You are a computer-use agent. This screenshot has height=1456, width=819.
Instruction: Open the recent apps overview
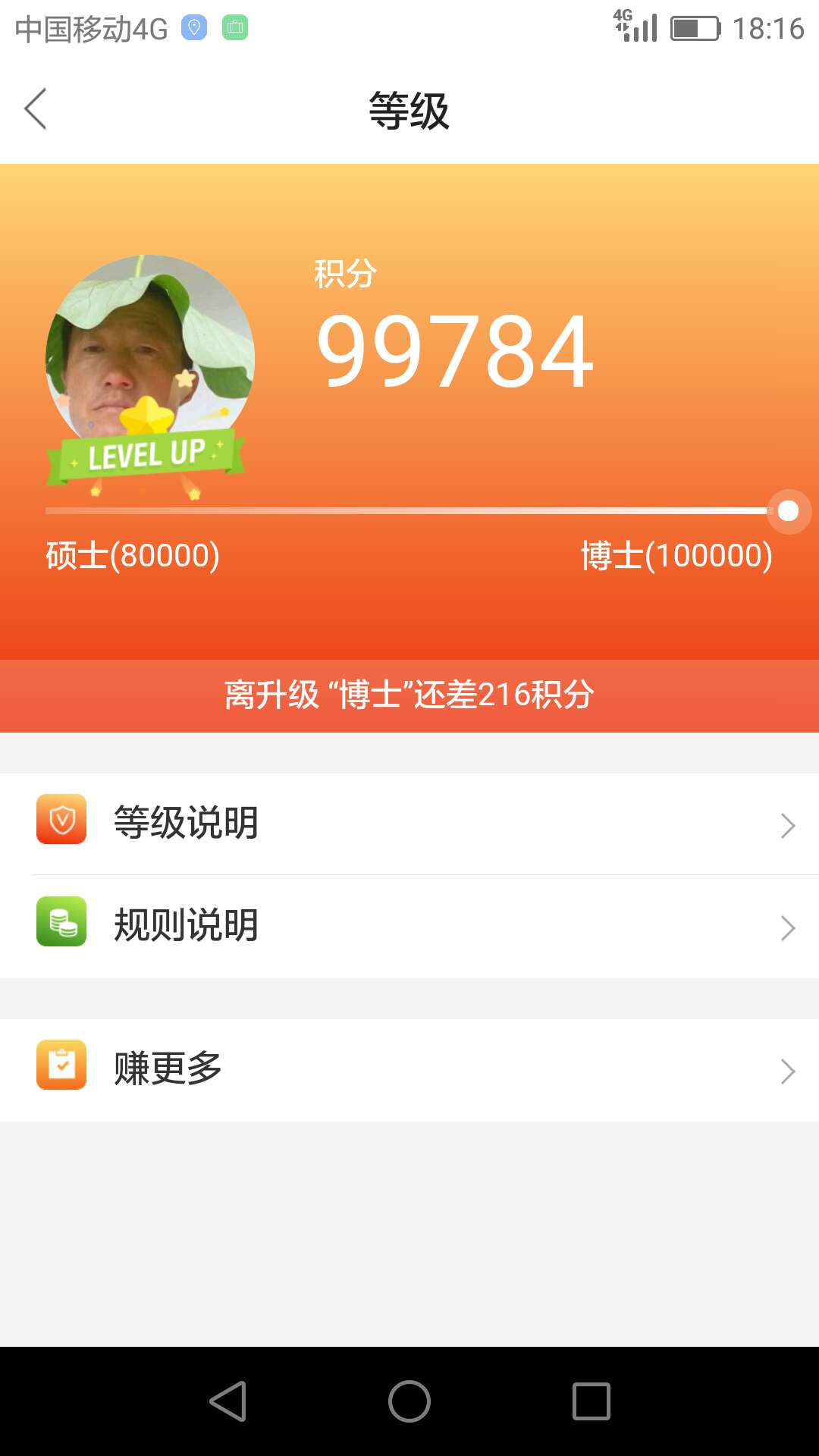(591, 1401)
